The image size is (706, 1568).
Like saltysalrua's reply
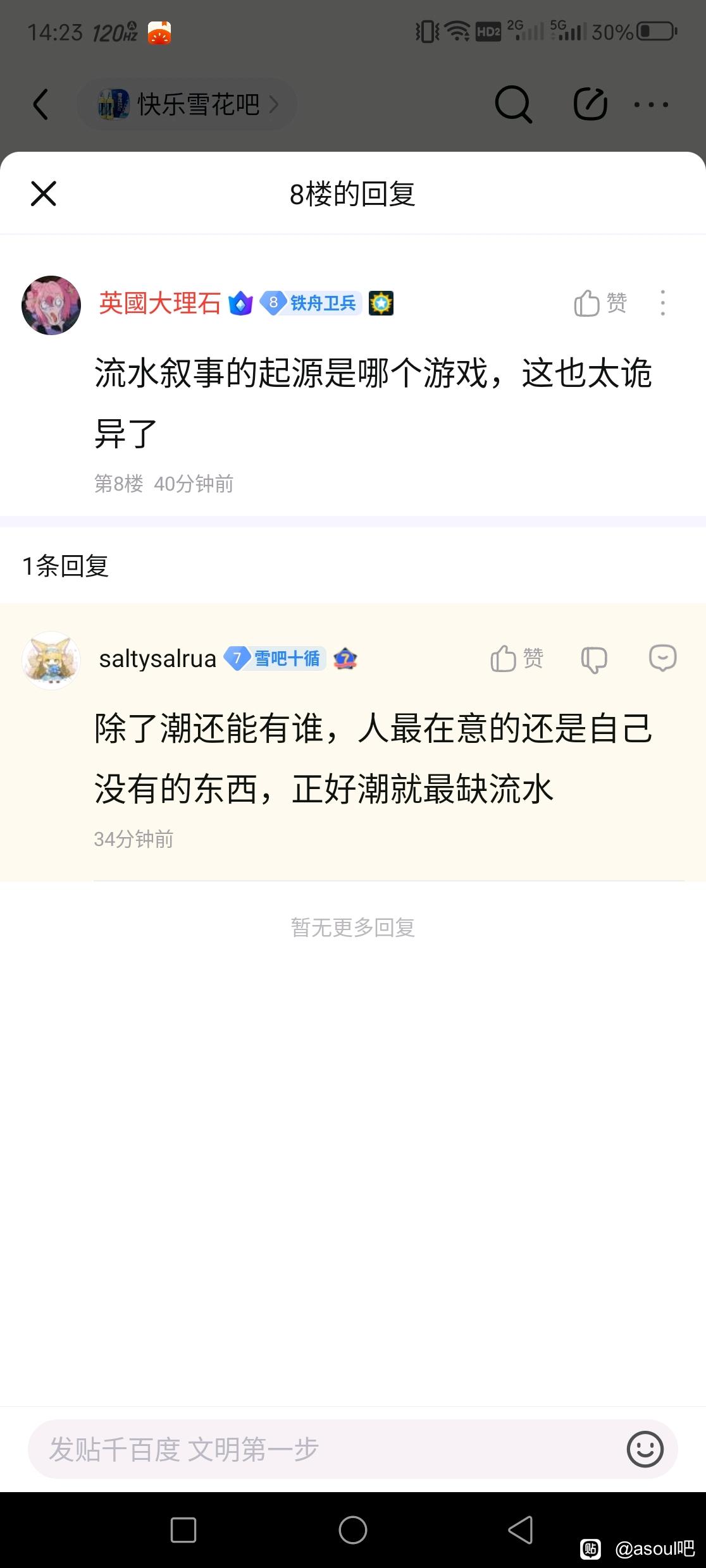coord(516,658)
